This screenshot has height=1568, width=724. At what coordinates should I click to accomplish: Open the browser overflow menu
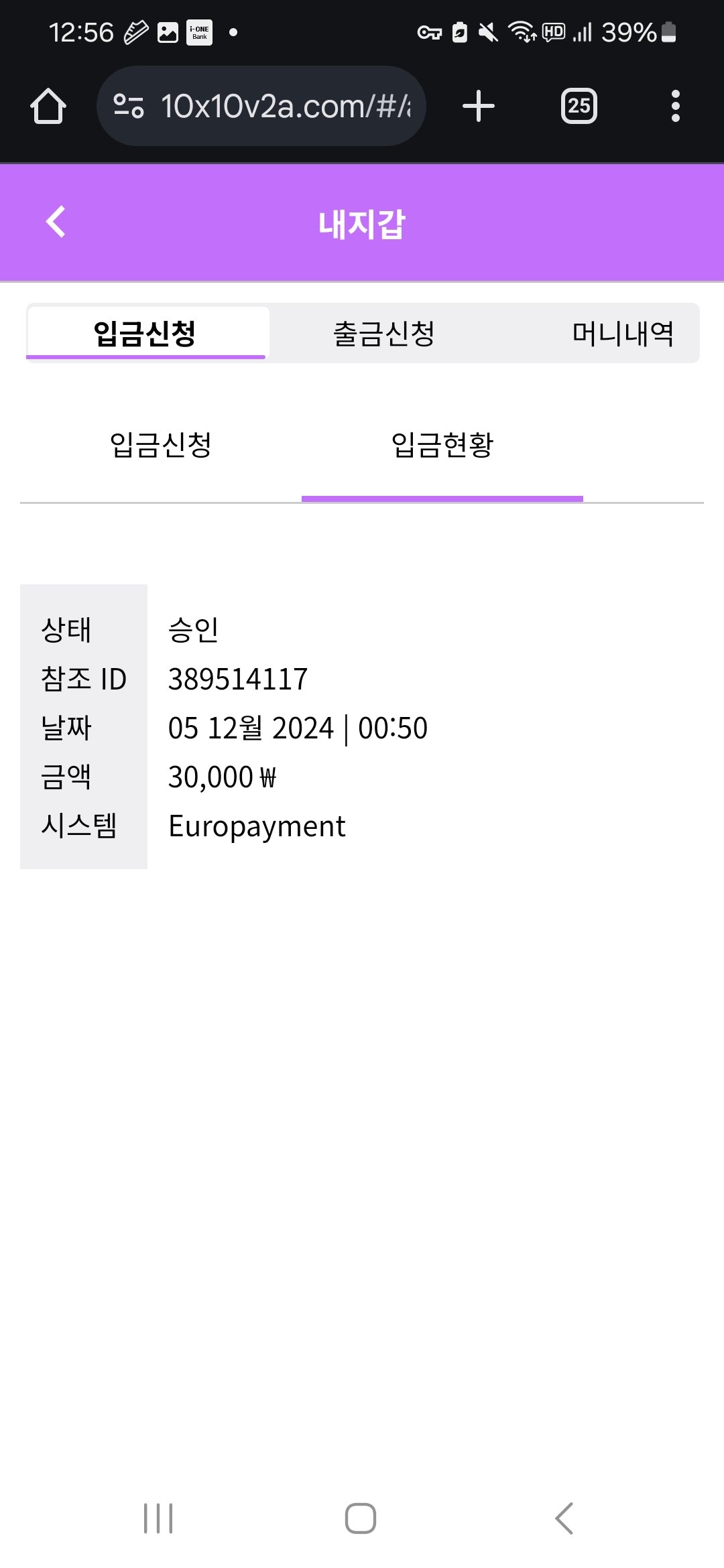(x=675, y=106)
